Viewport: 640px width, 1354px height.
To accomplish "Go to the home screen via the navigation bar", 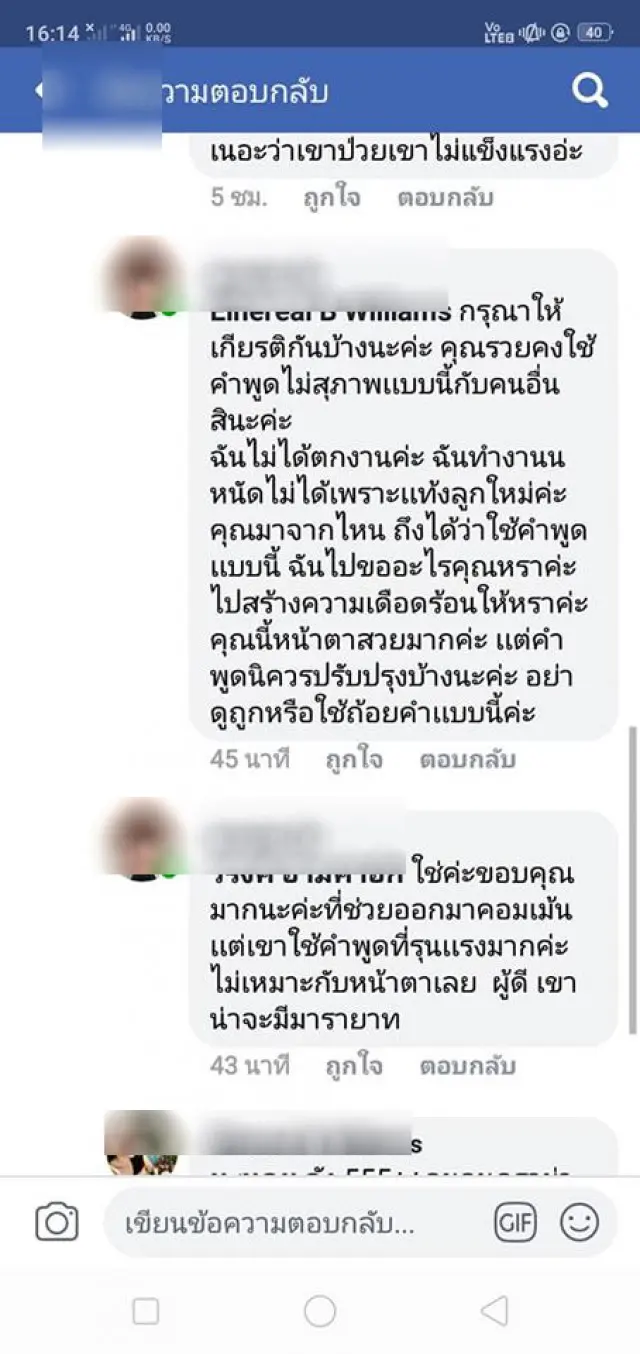I will [320, 1311].
